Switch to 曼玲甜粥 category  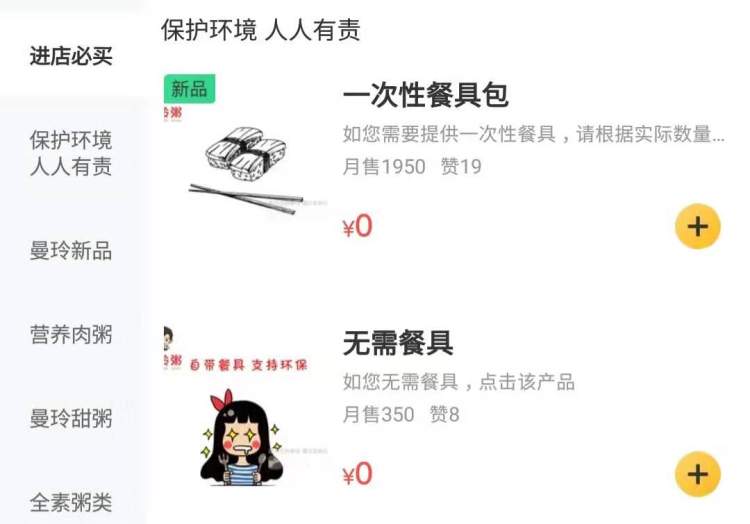tap(70, 418)
